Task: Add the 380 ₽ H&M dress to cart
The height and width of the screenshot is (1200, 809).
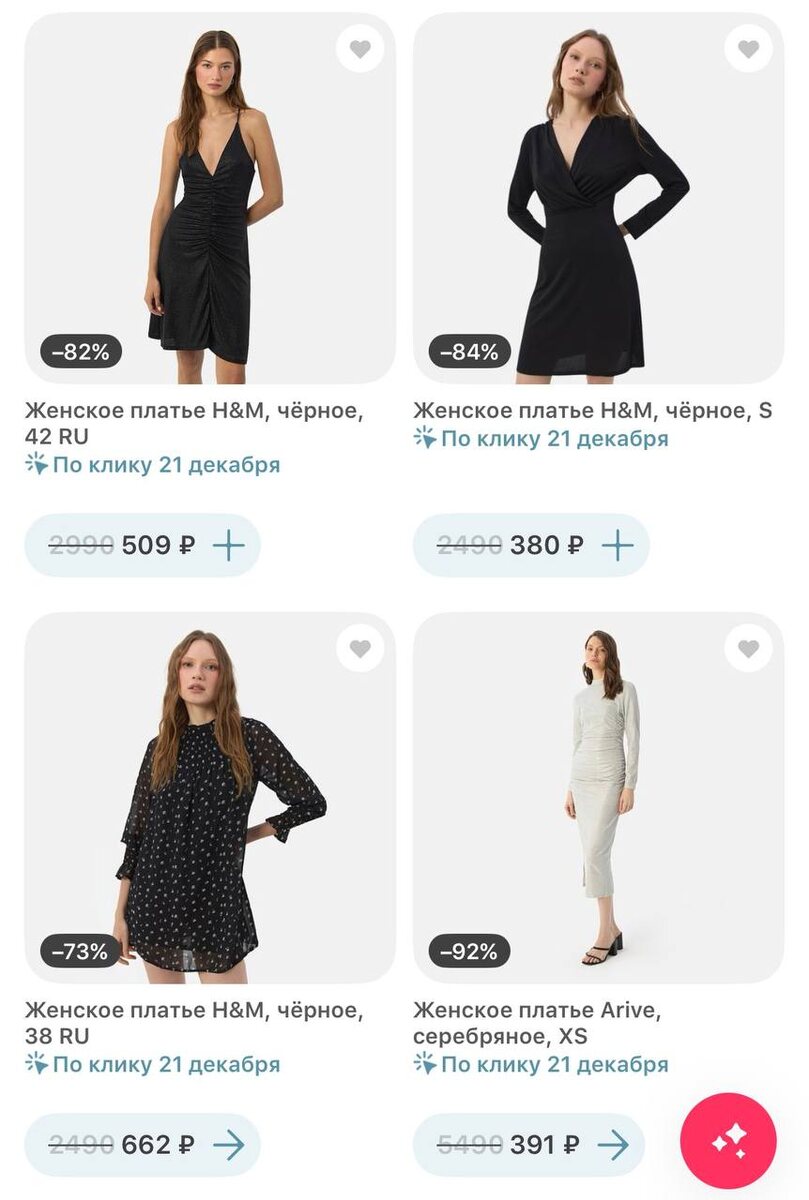Action: pos(618,545)
